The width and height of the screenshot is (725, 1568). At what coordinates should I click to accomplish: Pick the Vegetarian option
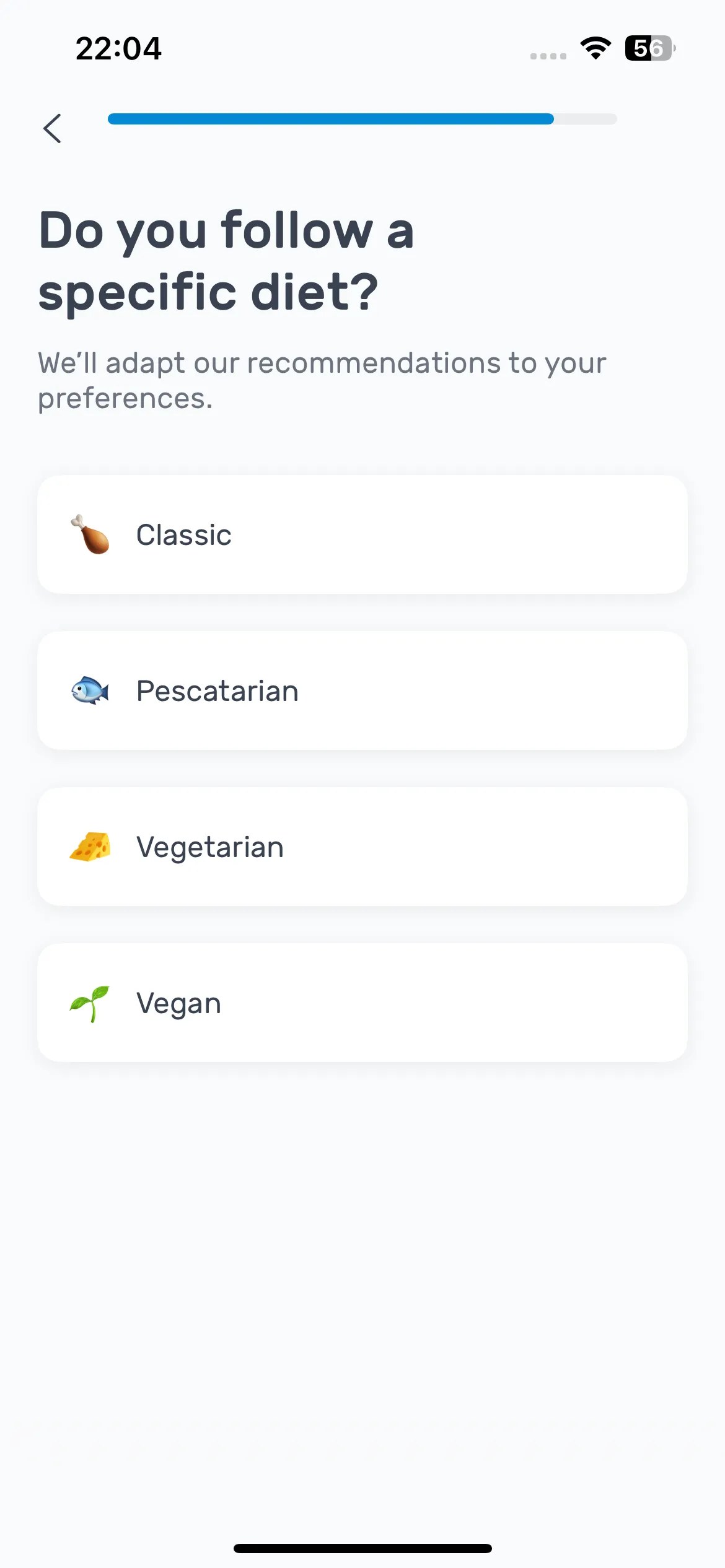coord(362,847)
